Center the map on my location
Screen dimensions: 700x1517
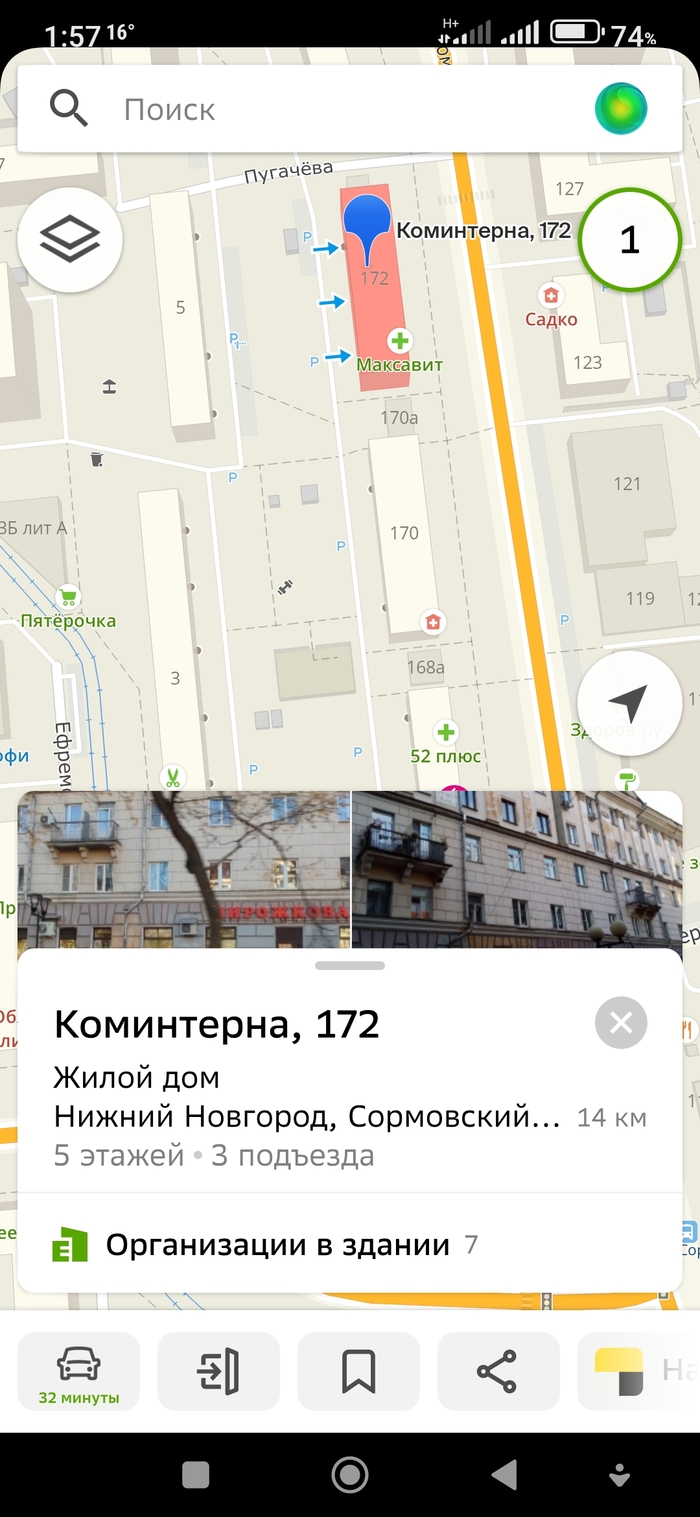tap(629, 704)
